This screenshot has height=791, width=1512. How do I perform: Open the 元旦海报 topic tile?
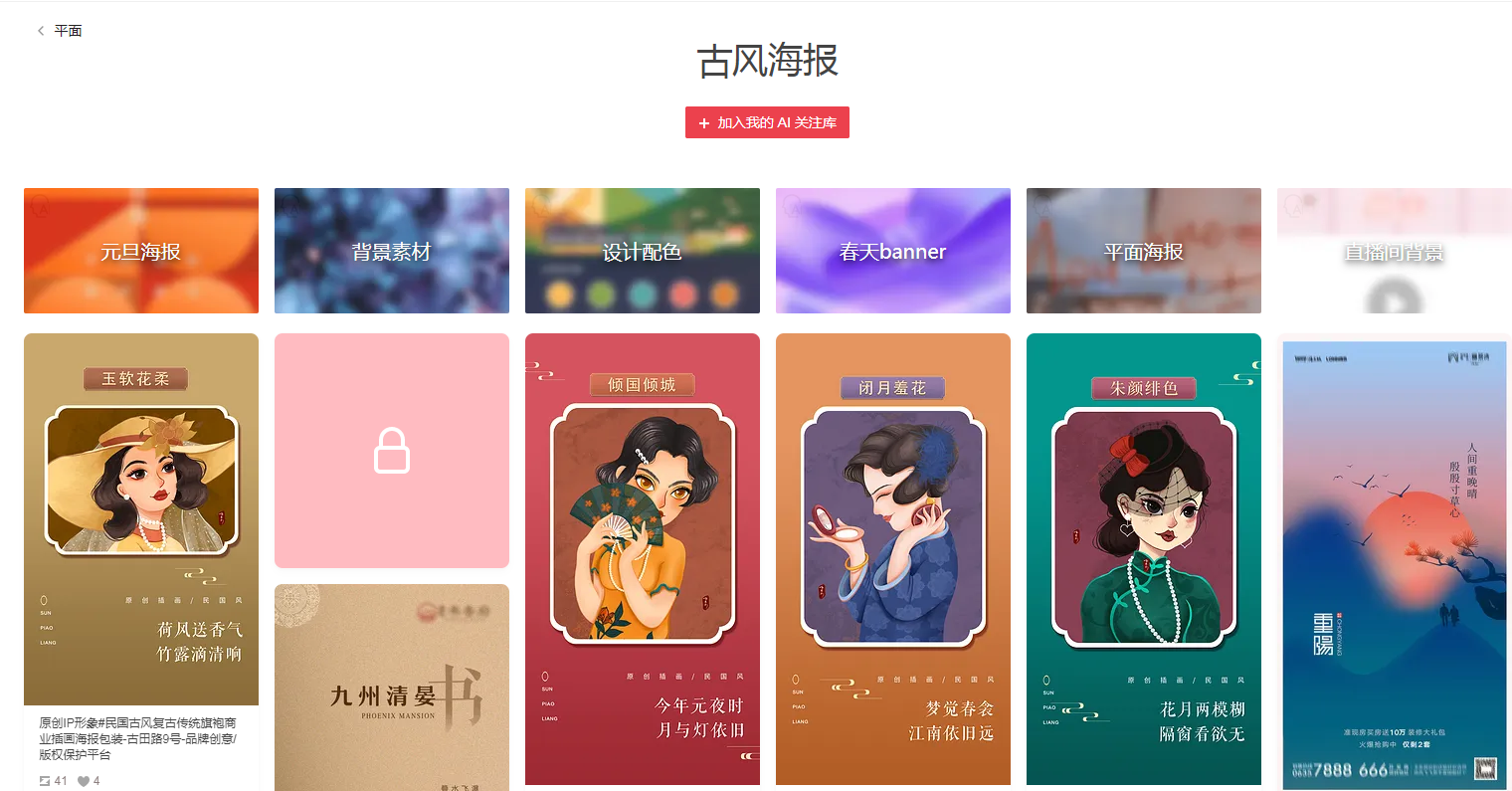pyautogui.click(x=141, y=251)
